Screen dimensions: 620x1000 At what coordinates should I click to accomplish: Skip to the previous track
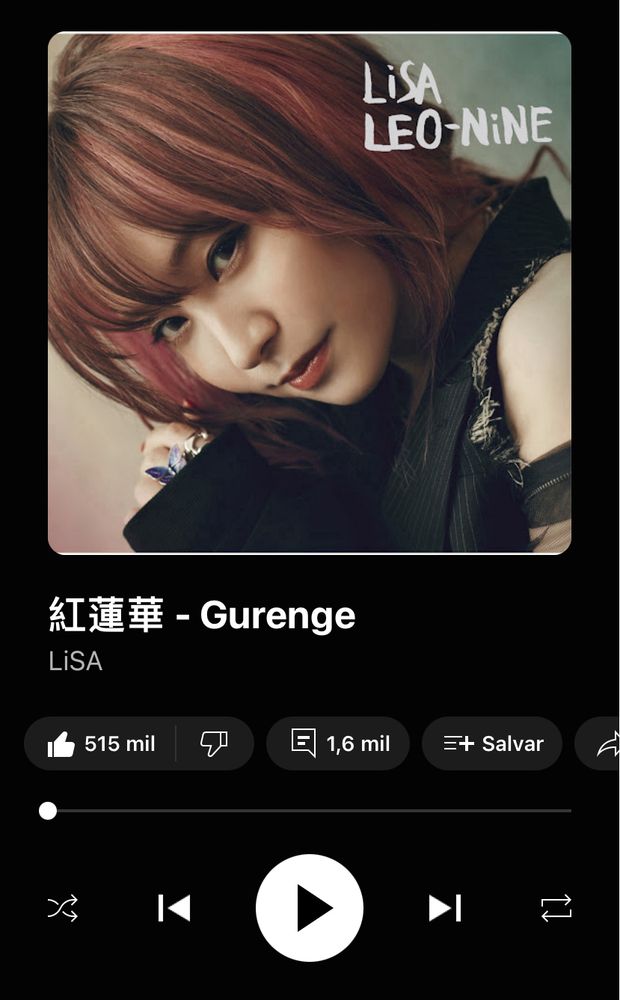coord(174,908)
